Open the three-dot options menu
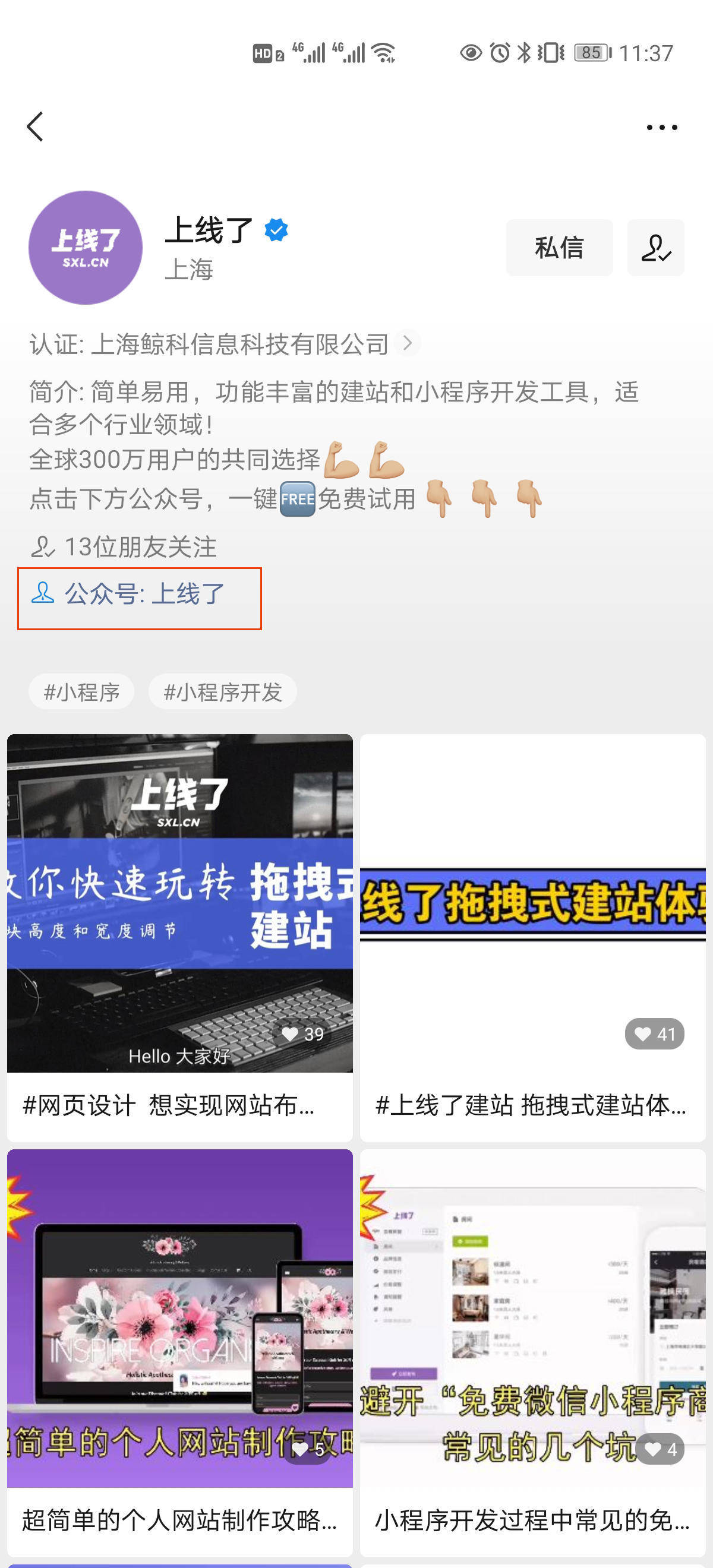The width and height of the screenshot is (713, 1568). tap(660, 127)
